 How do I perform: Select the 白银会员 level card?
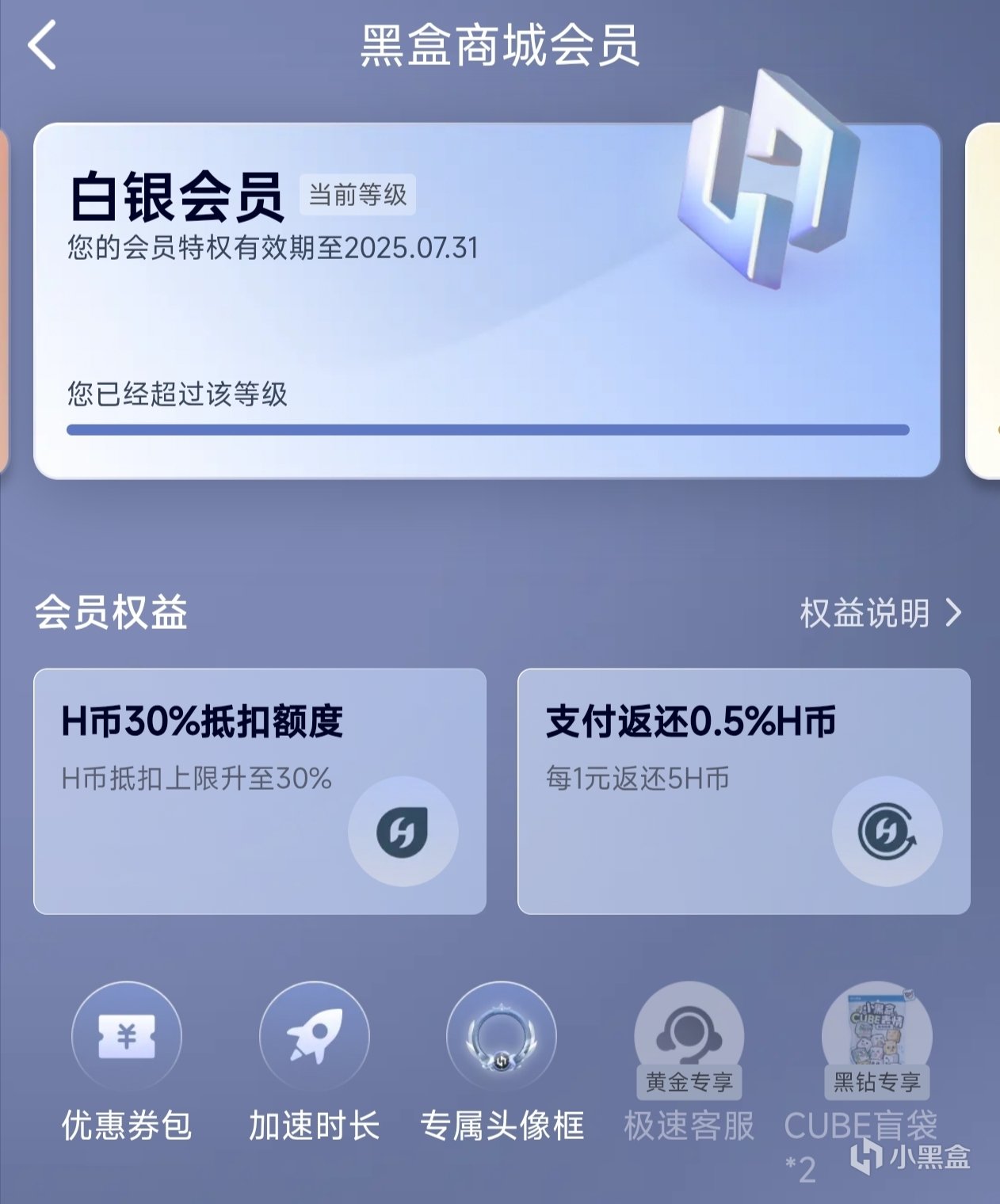(487, 301)
